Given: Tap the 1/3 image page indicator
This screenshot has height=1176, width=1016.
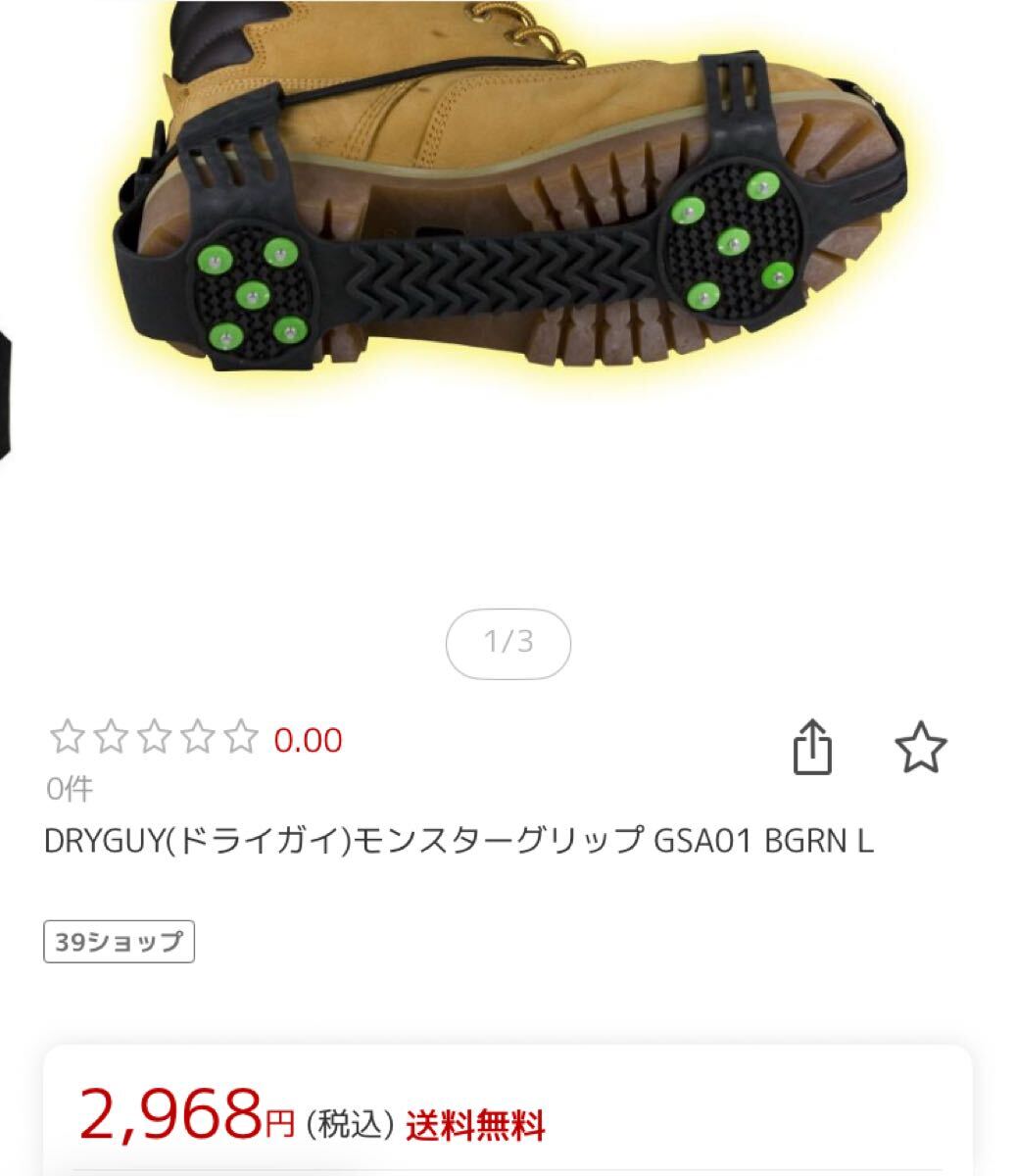Looking at the screenshot, I should point(508,643).
